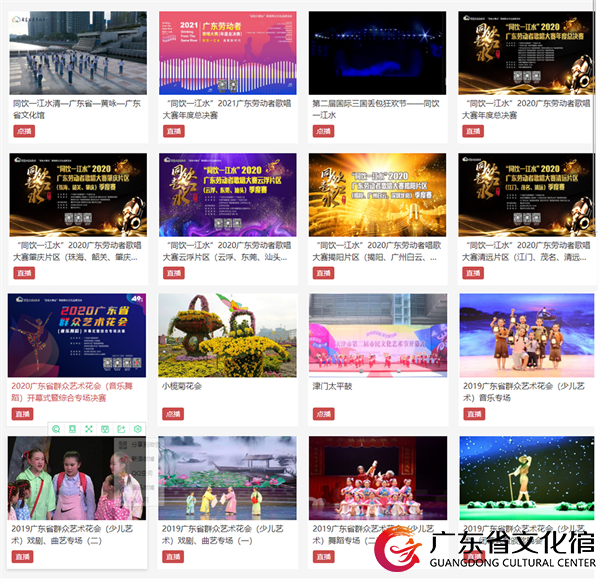Open the 2019 少儿艺术 舞蹈专场 video thumbnail
Viewport: 600px width, 588px height.
pos(377,477)
